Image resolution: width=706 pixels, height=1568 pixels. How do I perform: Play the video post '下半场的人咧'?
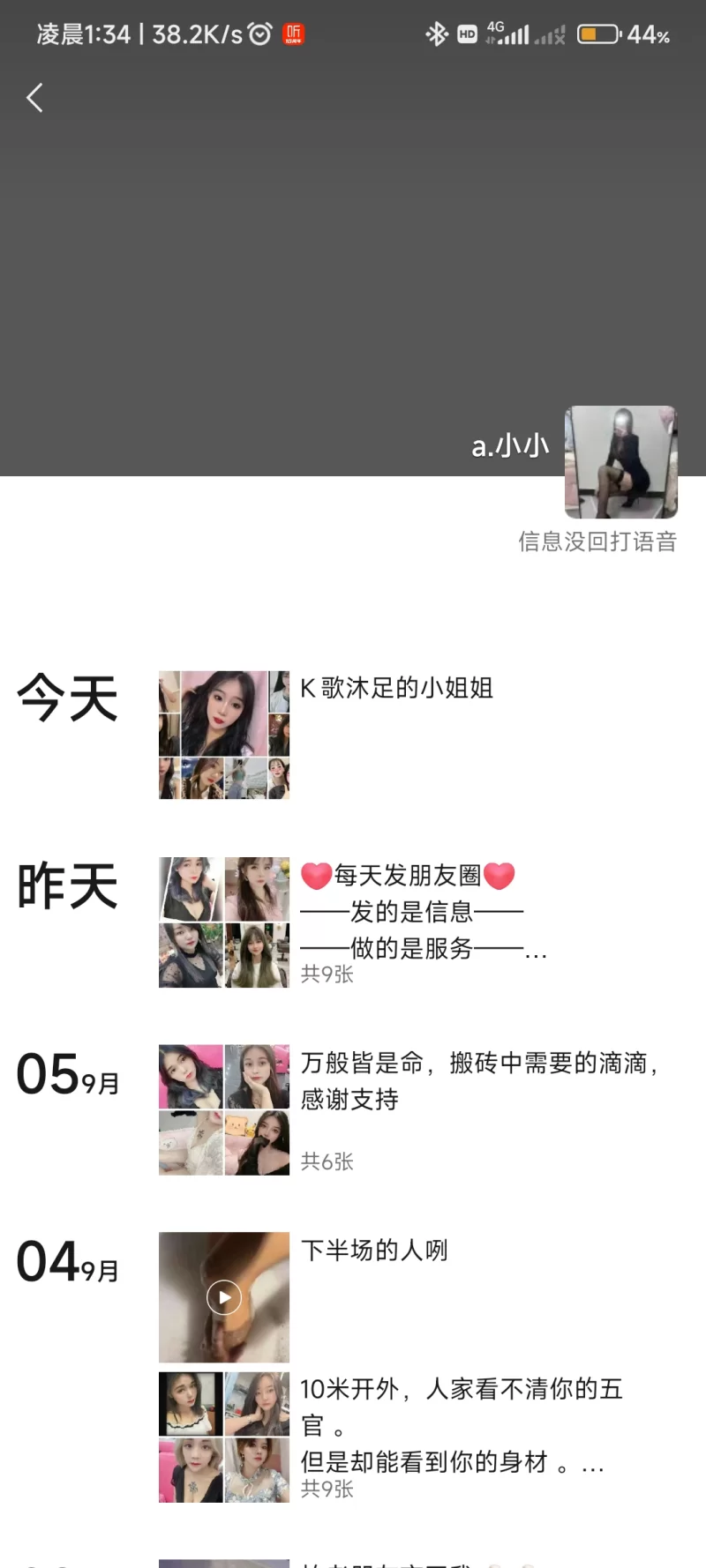[224, 1297]
